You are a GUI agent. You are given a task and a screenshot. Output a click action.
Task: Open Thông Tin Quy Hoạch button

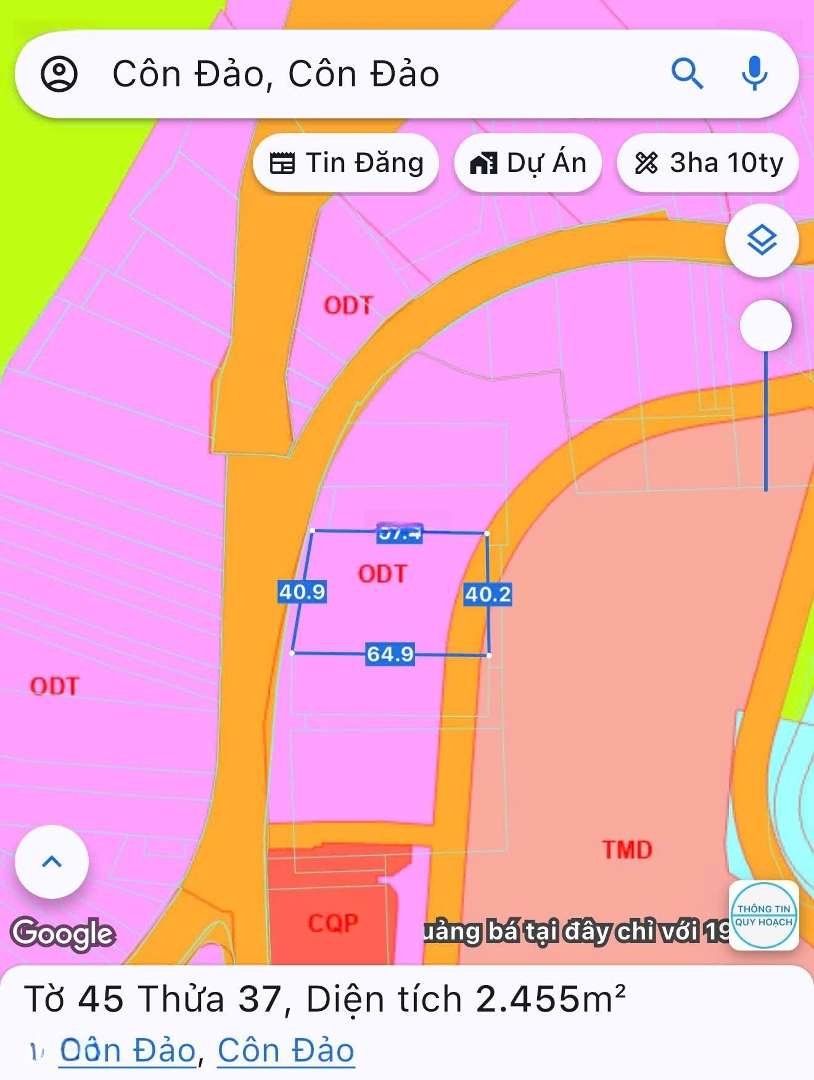tap(764, 915)
